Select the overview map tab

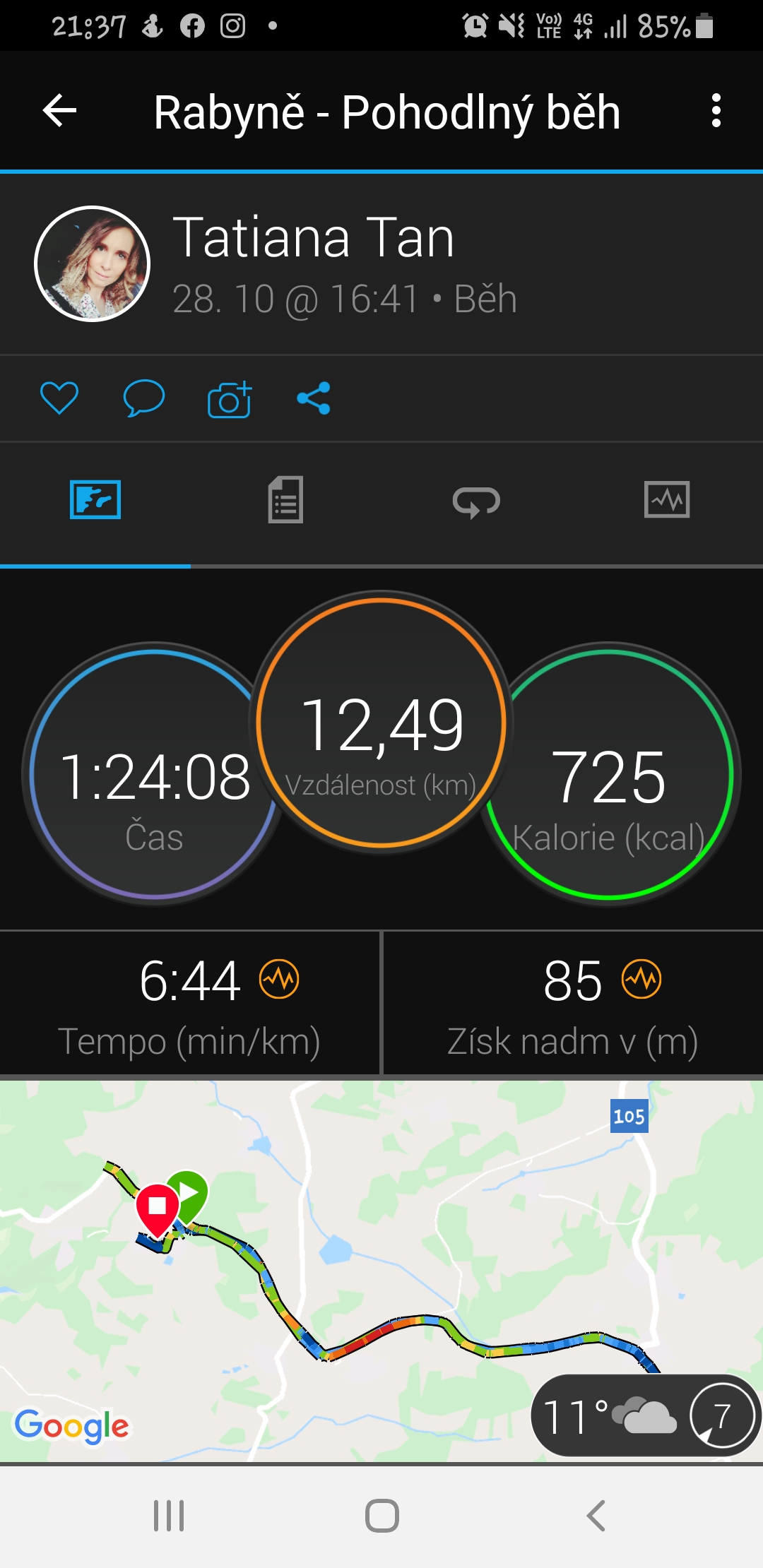[95, 500]
